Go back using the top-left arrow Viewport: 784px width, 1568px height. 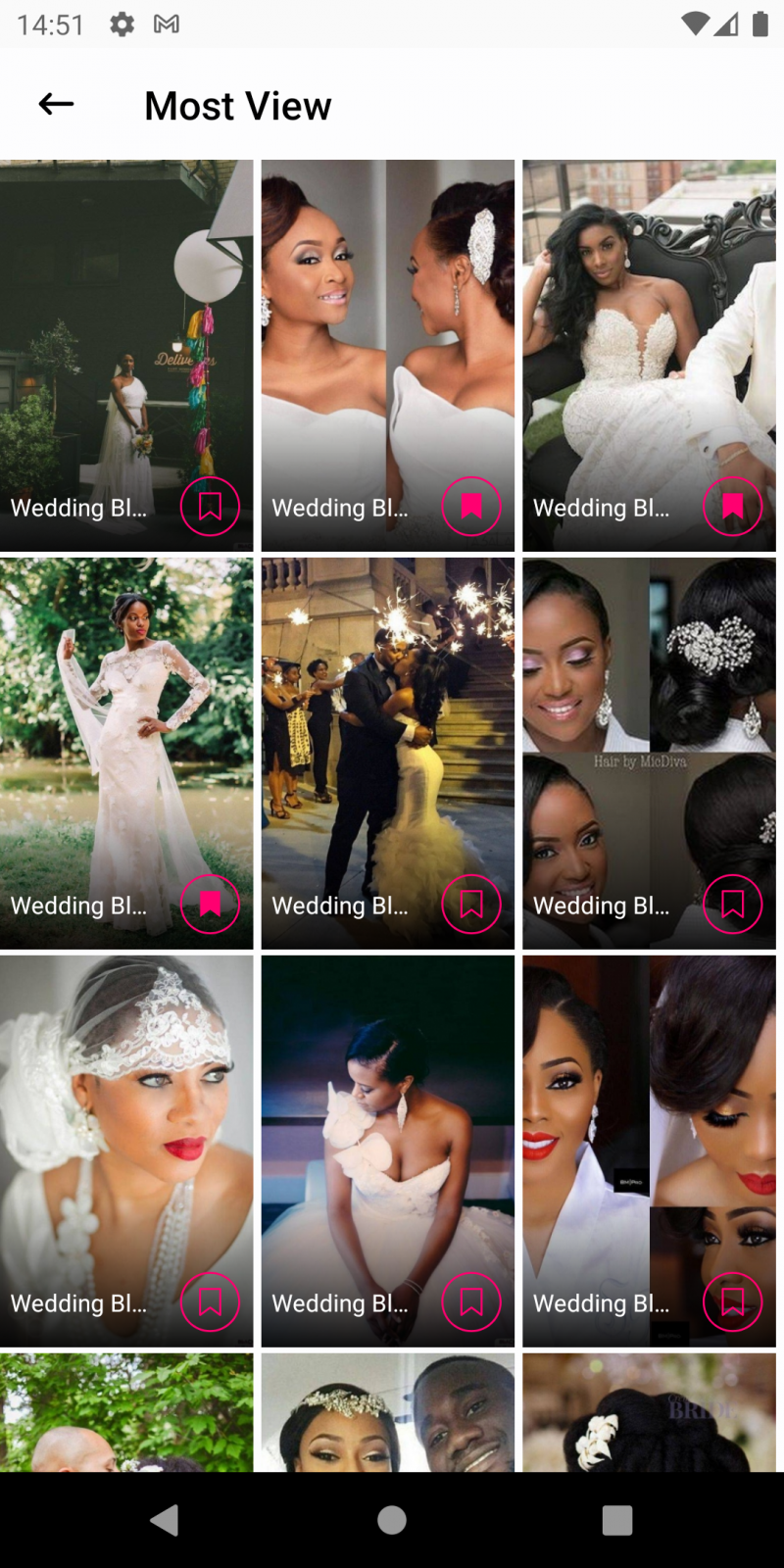(x=56, y=104)
